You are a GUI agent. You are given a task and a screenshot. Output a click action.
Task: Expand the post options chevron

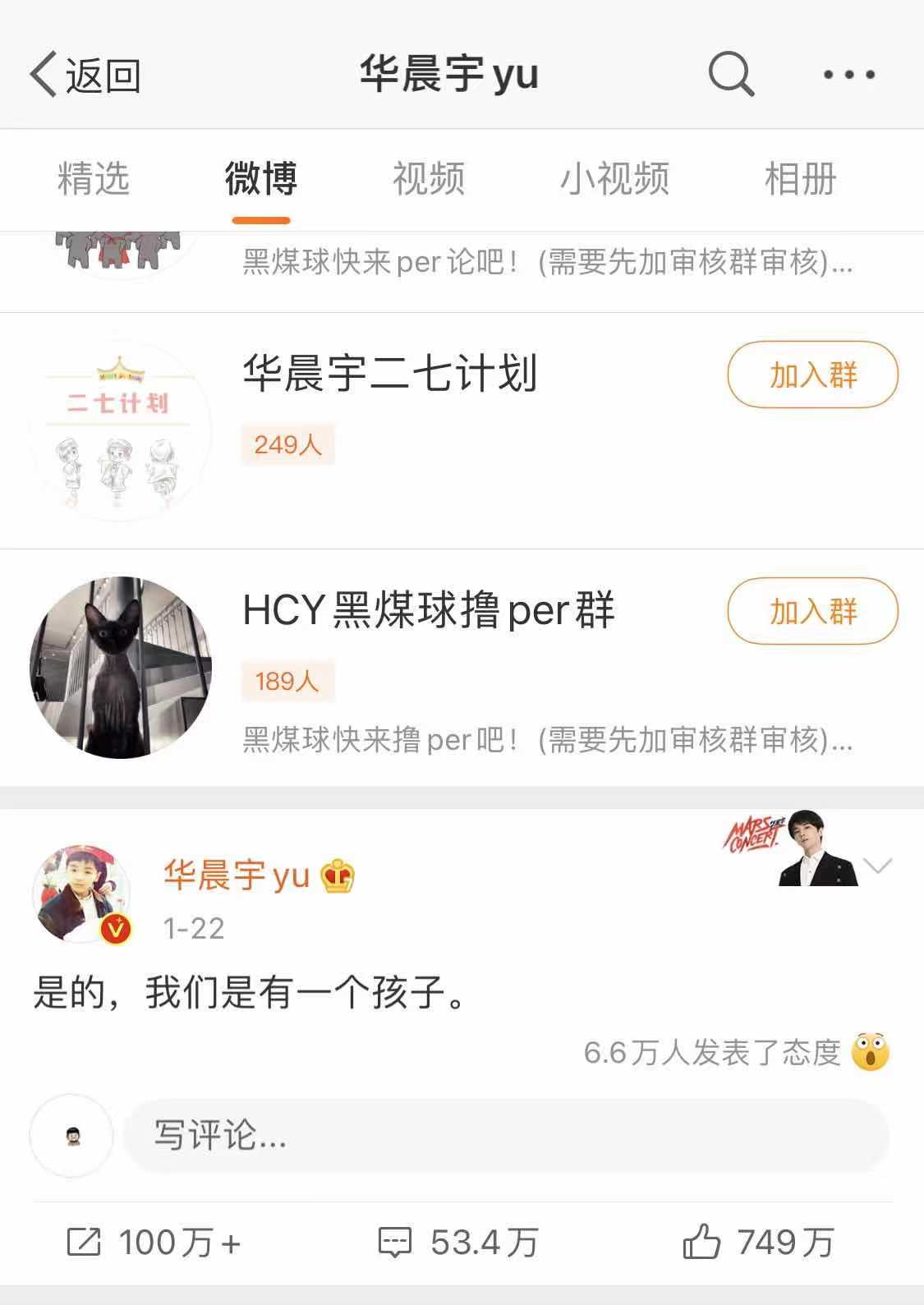click(878, 866)
